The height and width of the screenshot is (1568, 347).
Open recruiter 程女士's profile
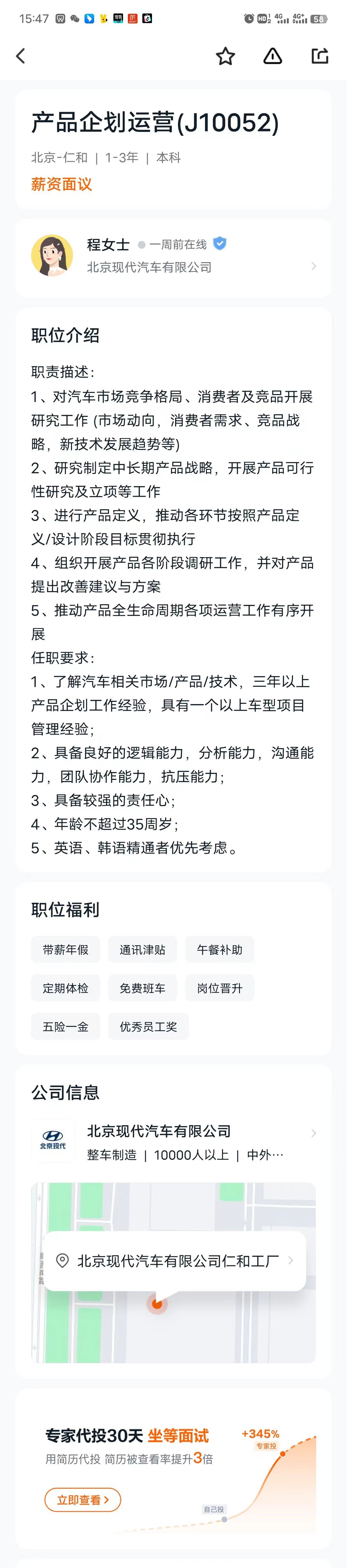click(173, 256)
